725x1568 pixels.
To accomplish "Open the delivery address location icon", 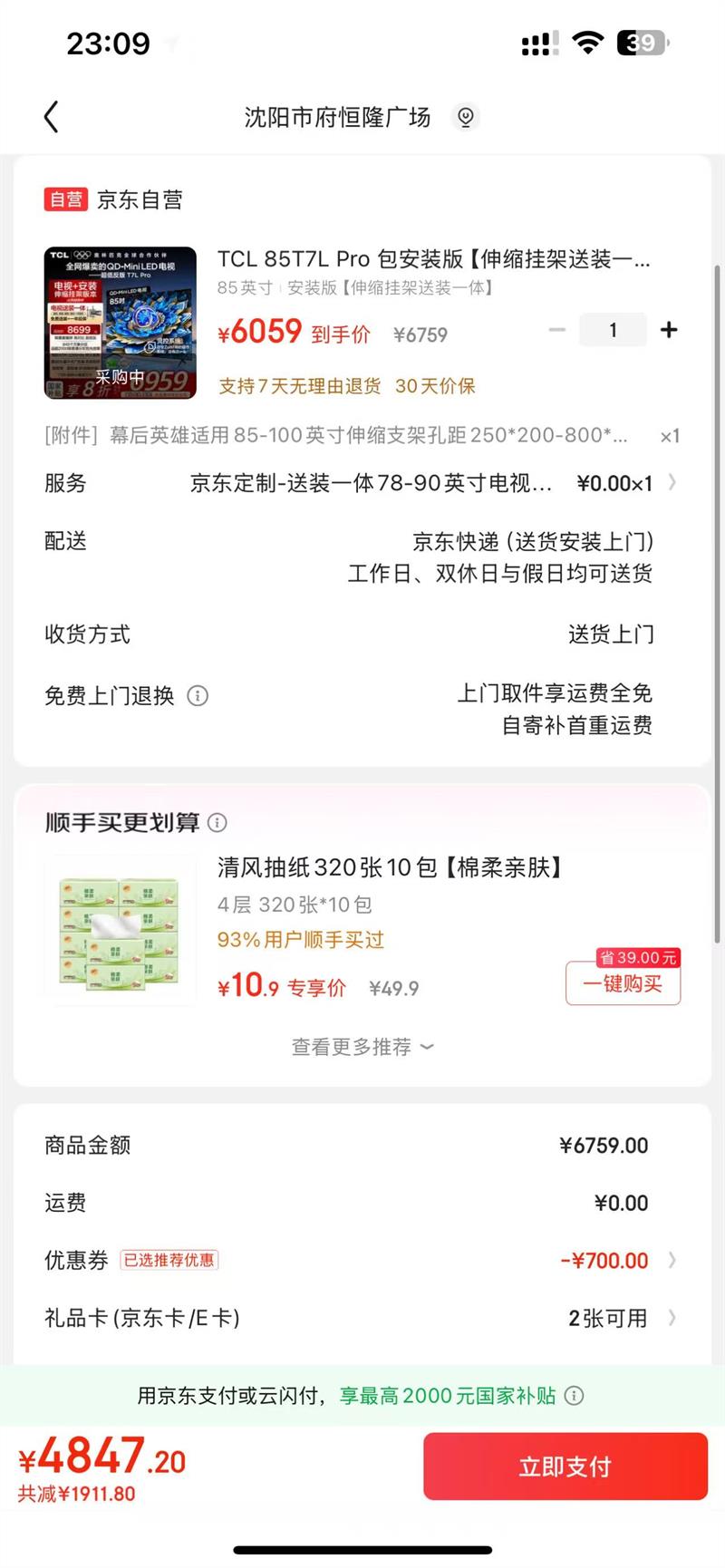I will 466,117.
